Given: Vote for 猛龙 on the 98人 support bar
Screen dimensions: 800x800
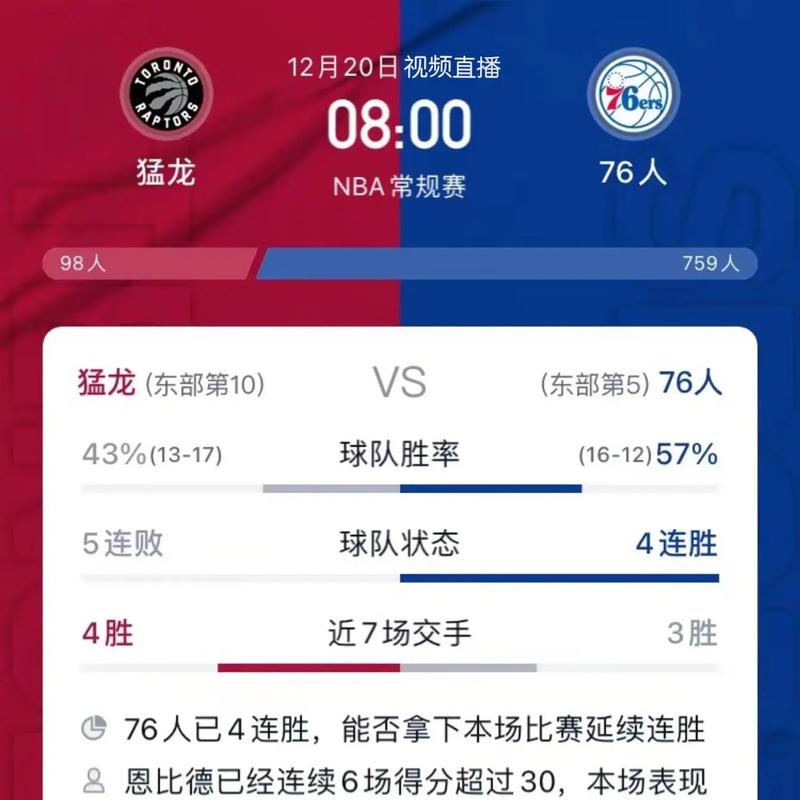Looking at the screenshot, I should (150, 264).
